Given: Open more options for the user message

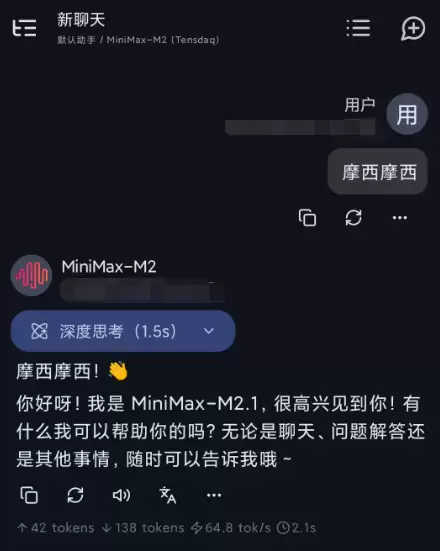Looking at the screenshot, I should click(x=400, y=218).
